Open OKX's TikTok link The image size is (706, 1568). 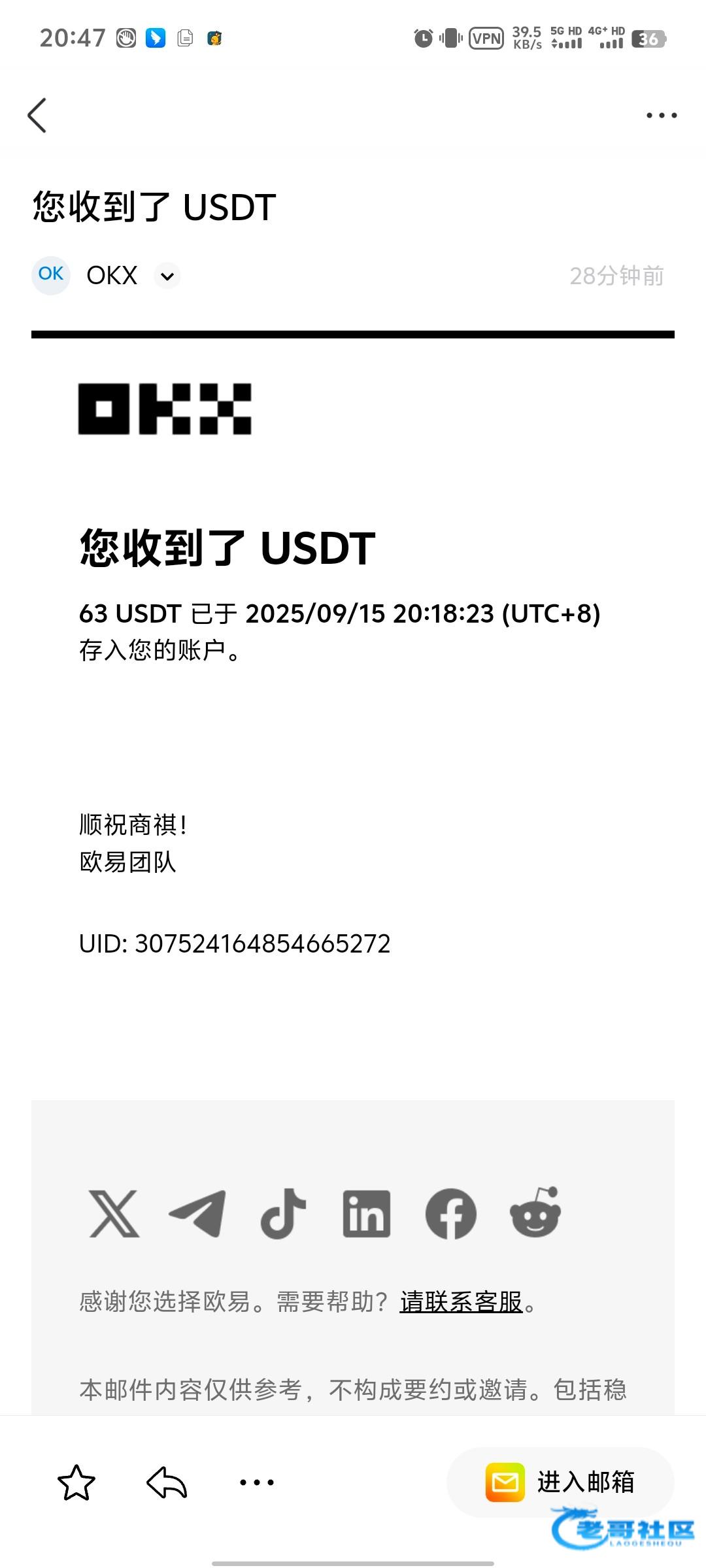tap(283, 1213)
